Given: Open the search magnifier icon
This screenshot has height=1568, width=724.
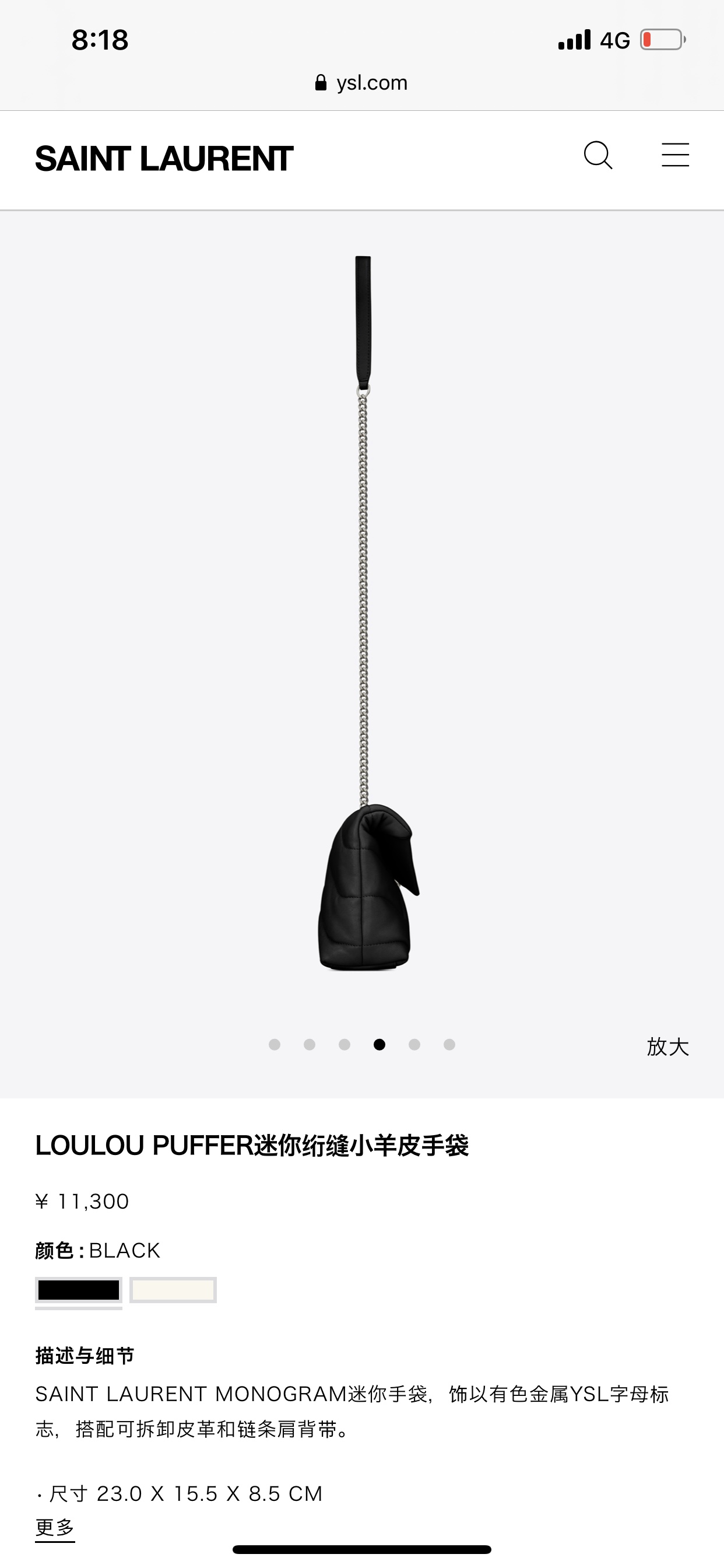Looking at the screenshot, I should point(598,155).
